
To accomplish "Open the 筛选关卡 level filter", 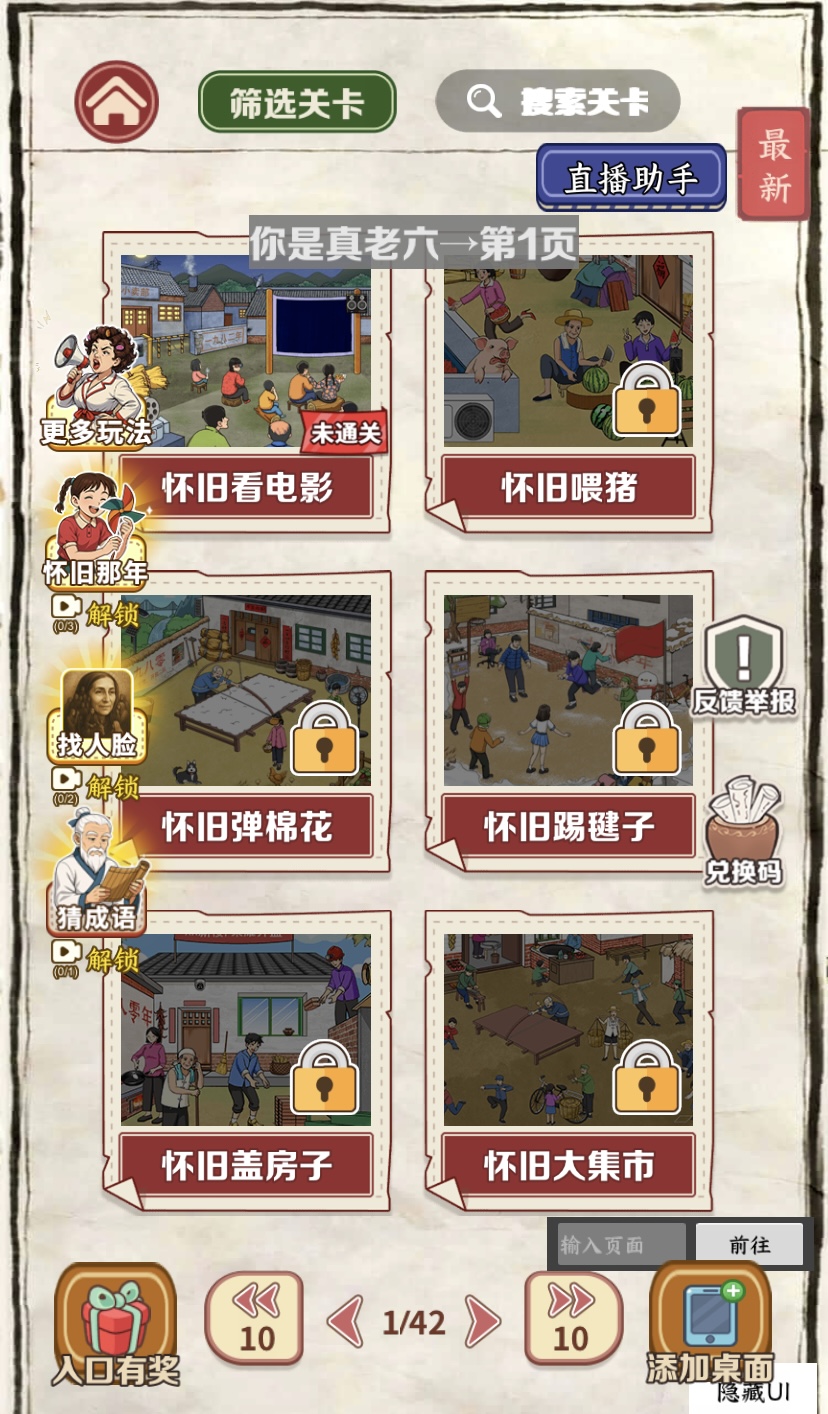I will (297, 102).
